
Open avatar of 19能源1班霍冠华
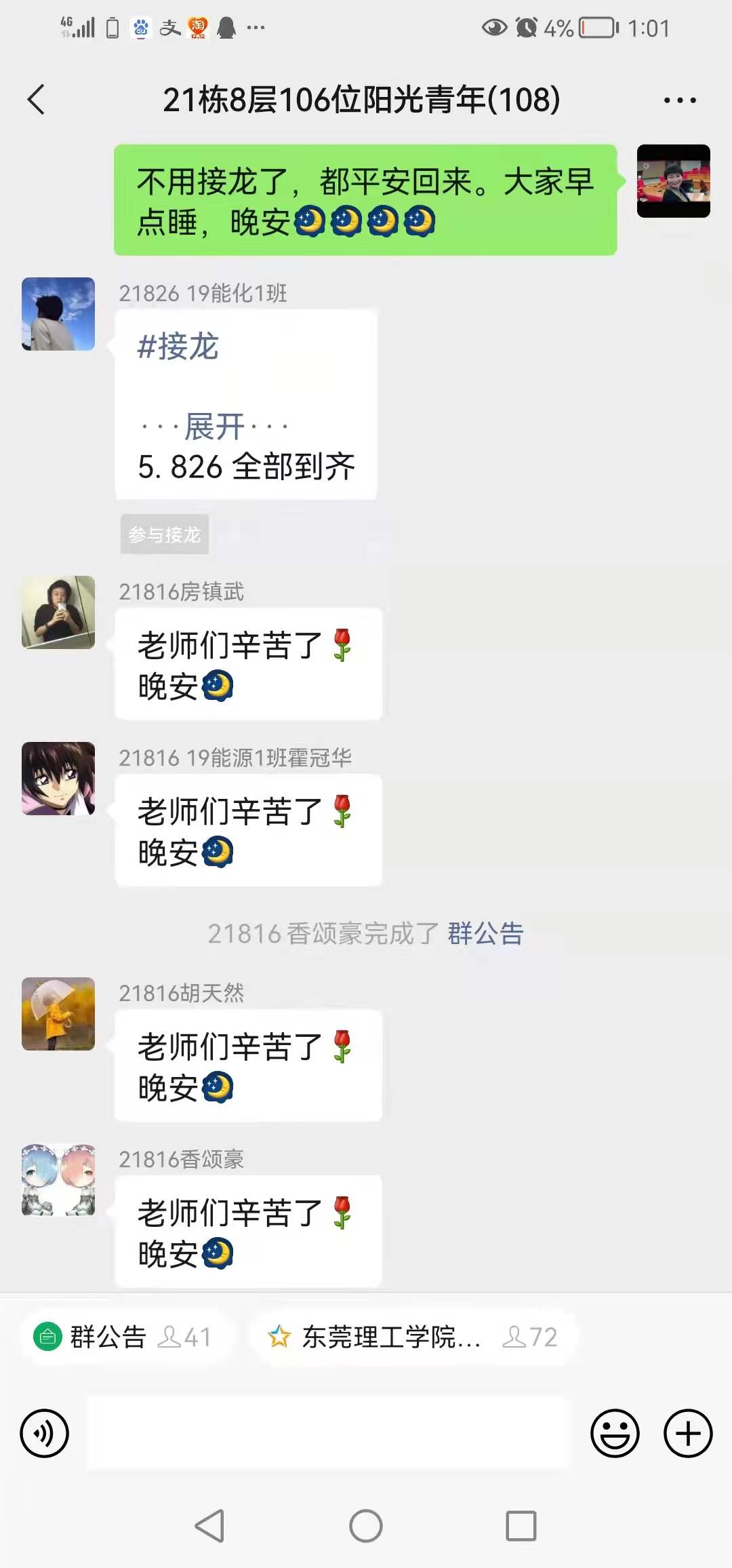click(58, 779)
